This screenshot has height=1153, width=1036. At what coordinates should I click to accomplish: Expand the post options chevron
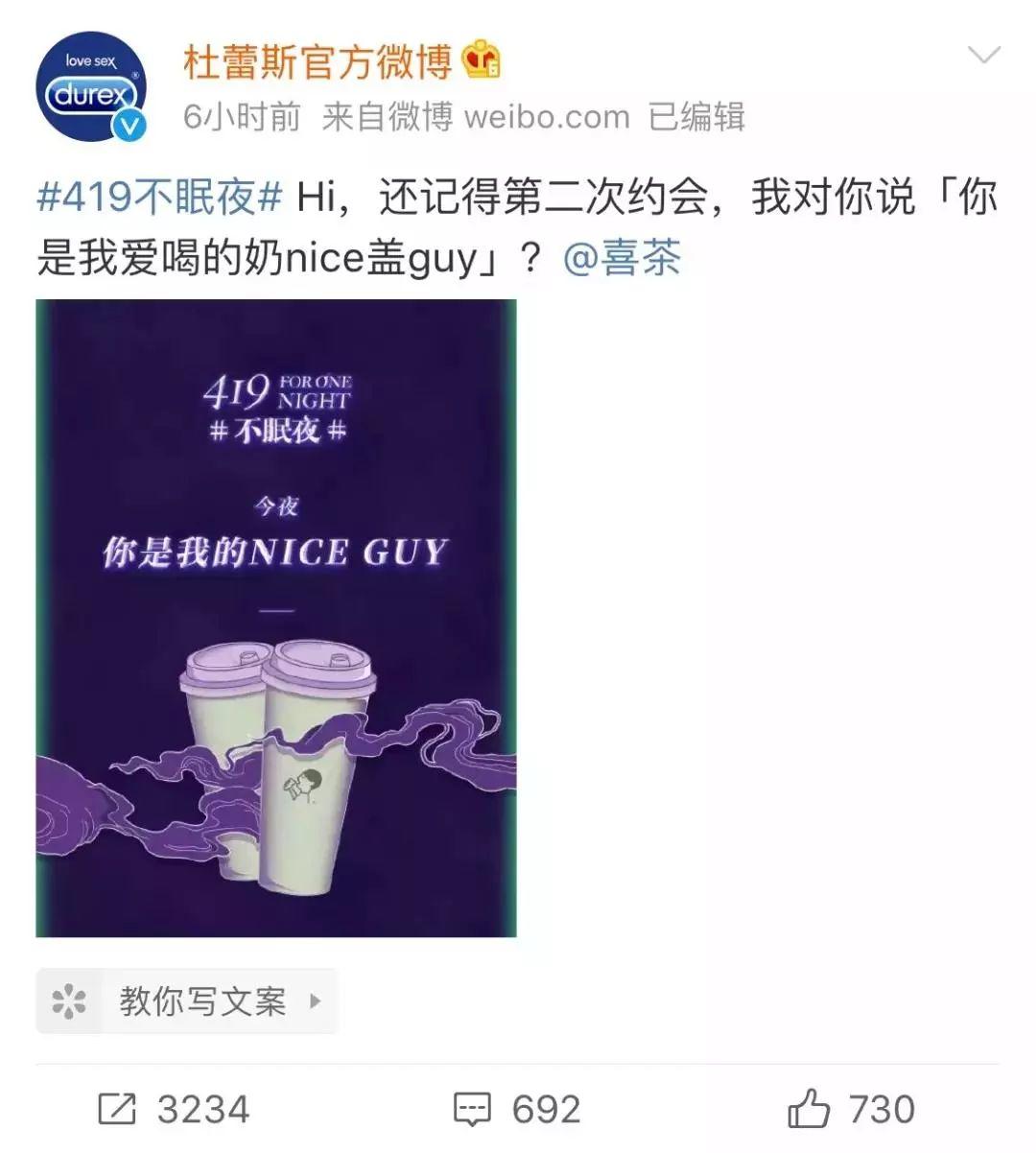click(984, 56)
